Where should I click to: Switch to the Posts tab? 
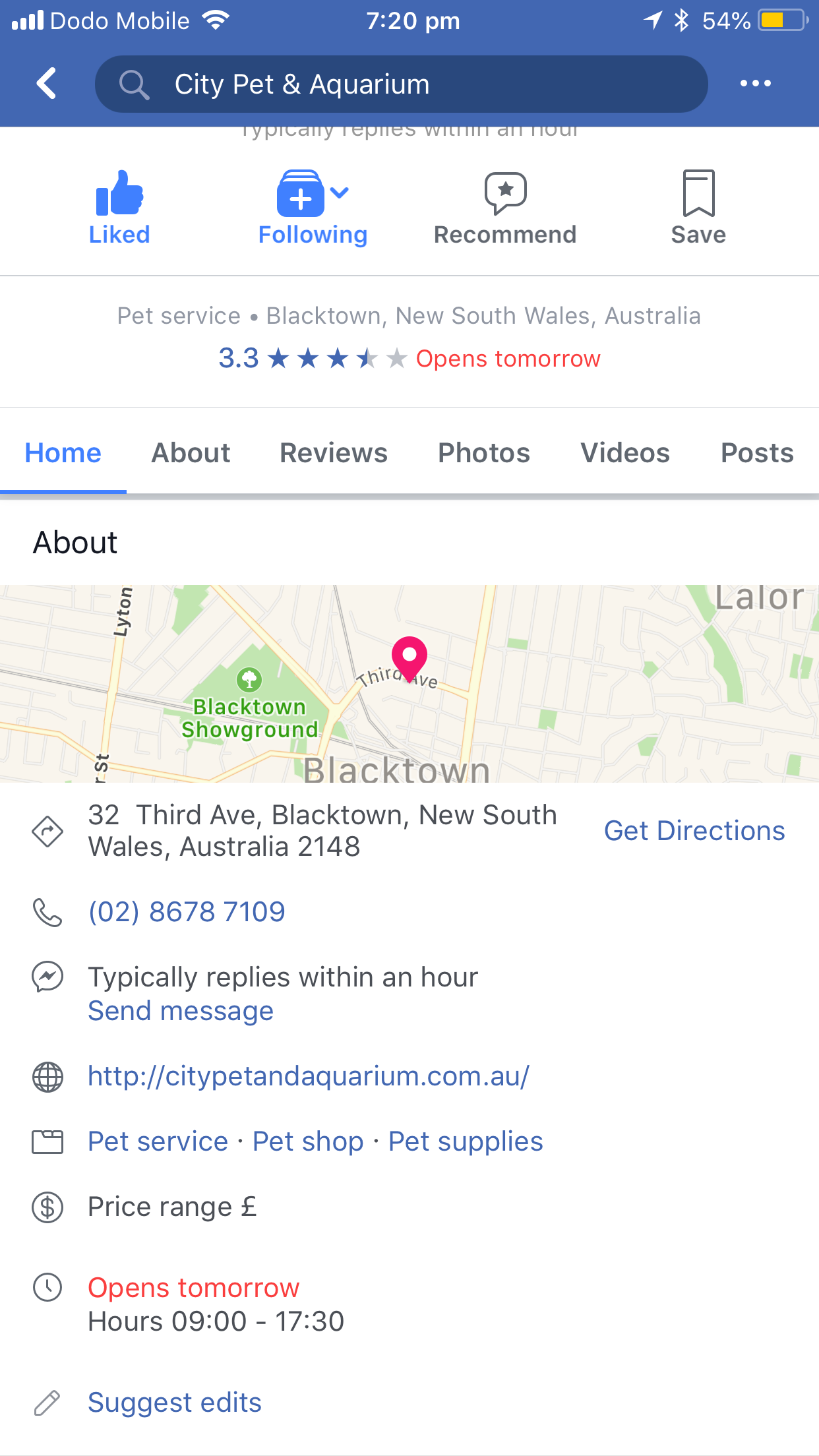tap(757, 453)
